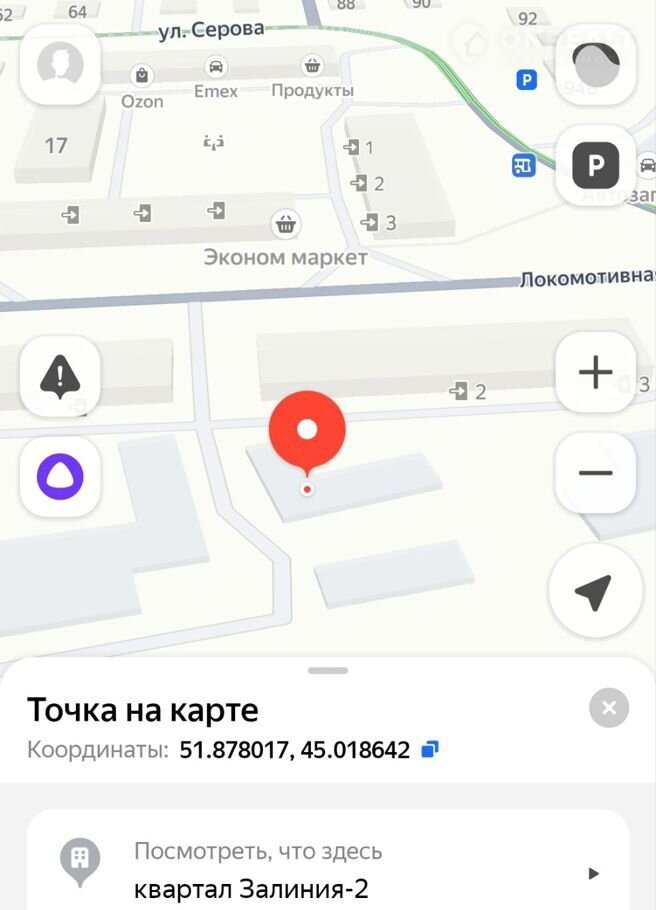Screen dimensions: 656x910
Task: Open the Emex auto shop marker
Action: [x=215, y=68]
